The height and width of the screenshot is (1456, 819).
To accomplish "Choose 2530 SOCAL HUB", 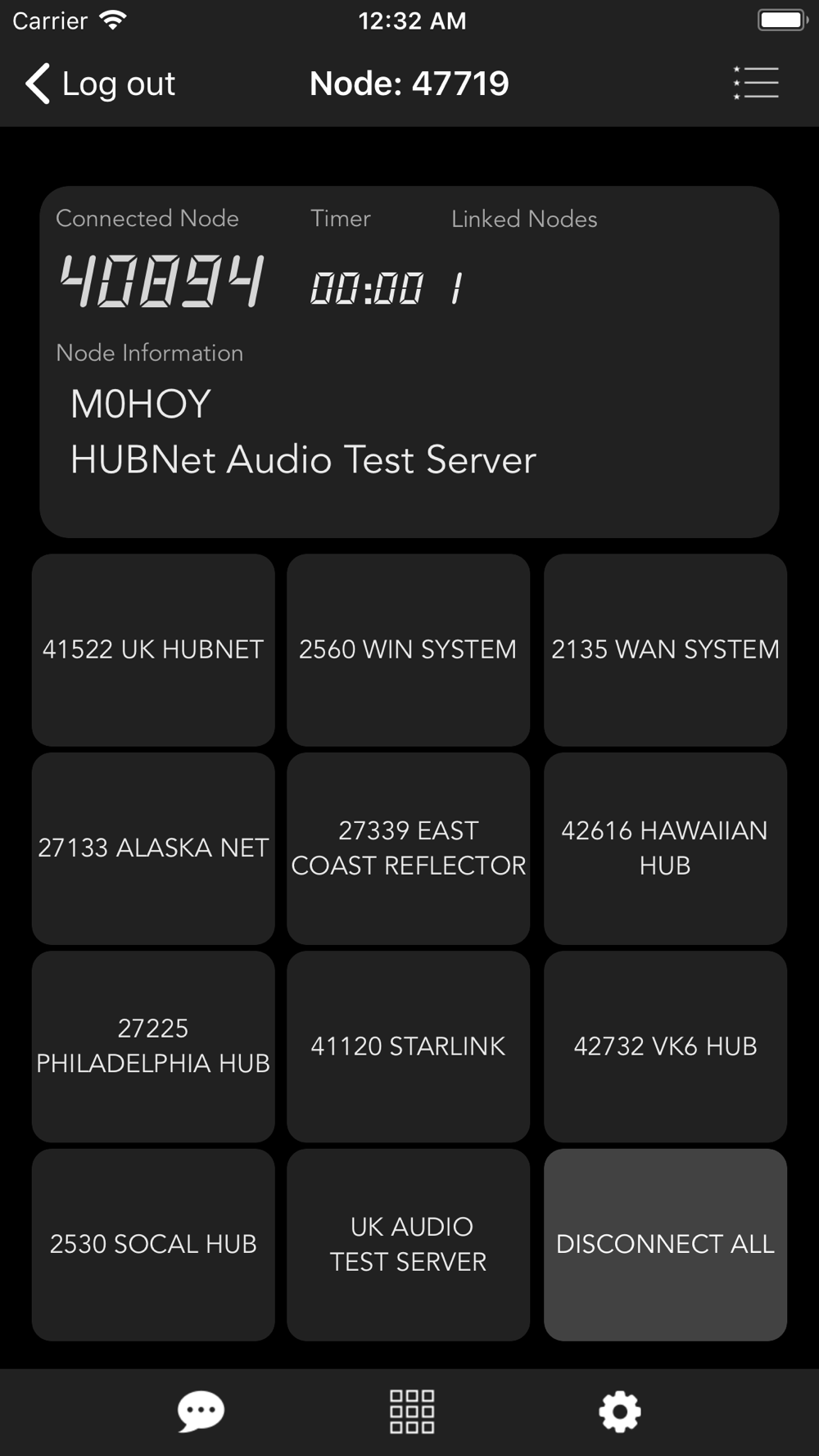I will coord(153,1244).
